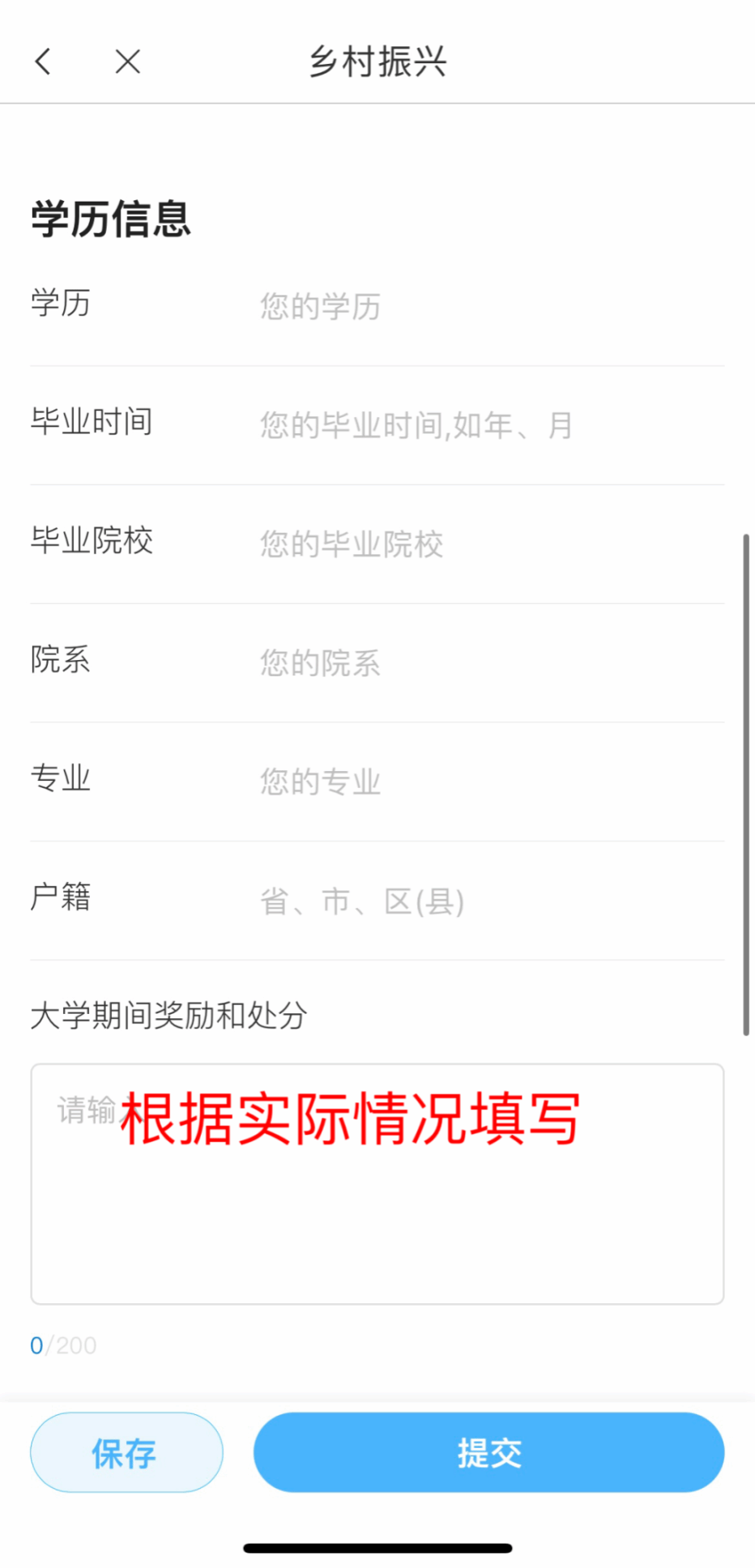Image resolution: width=755 pixels, height=1568 pixels.
Task: Tap the 毕业时间 graduation date field
Action: (486, 424)
